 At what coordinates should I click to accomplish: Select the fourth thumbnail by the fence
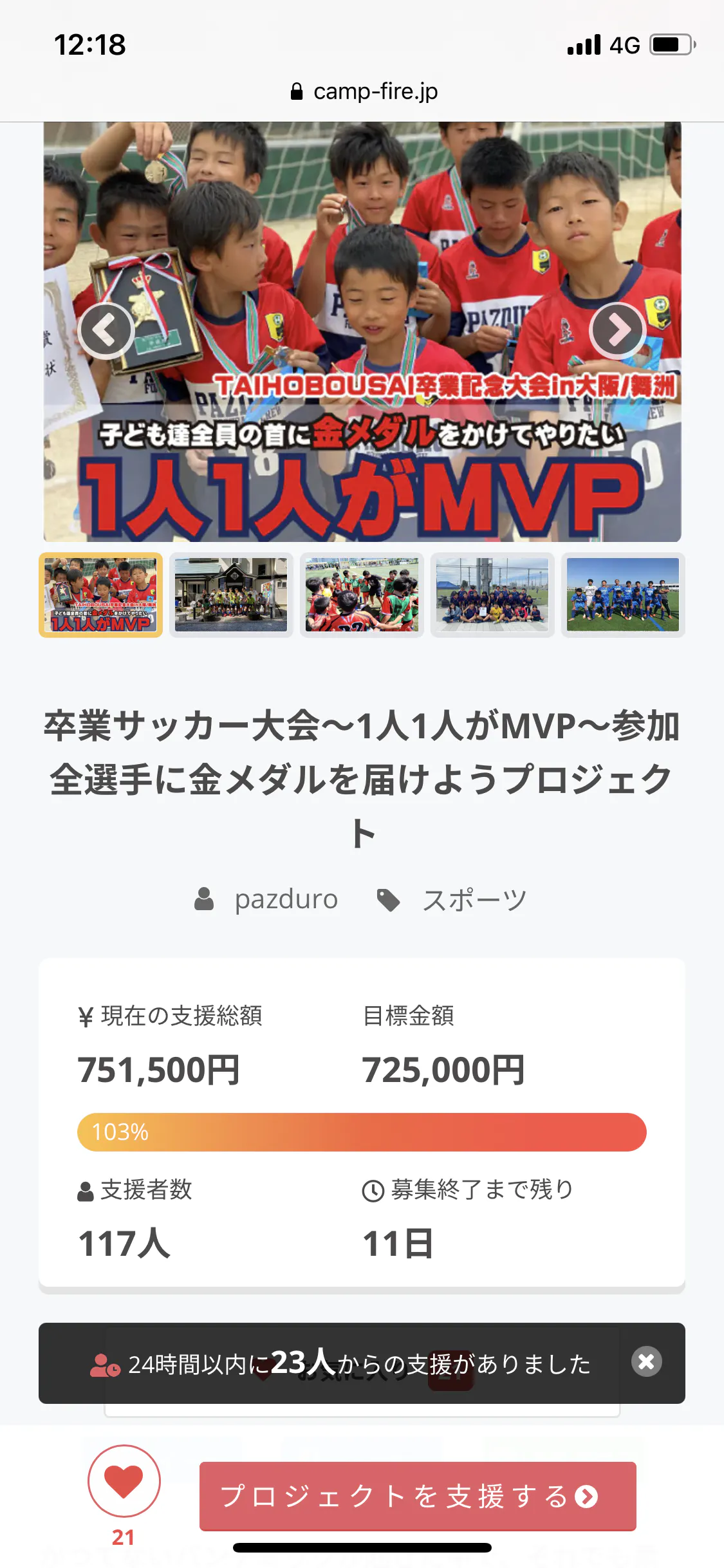(492, 595)
